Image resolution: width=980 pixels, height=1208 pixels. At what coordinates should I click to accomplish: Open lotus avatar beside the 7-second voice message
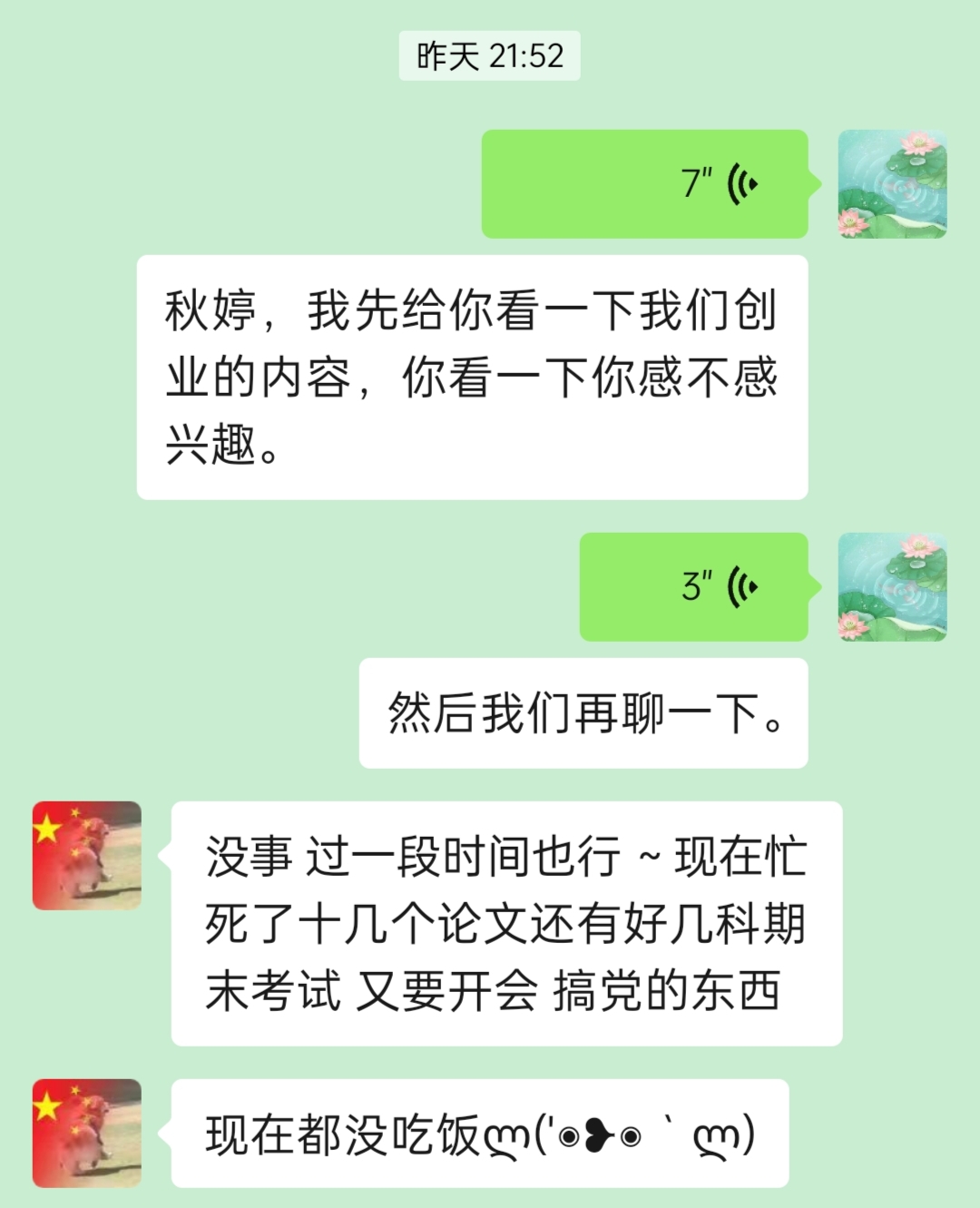click(x=892, y=184)
